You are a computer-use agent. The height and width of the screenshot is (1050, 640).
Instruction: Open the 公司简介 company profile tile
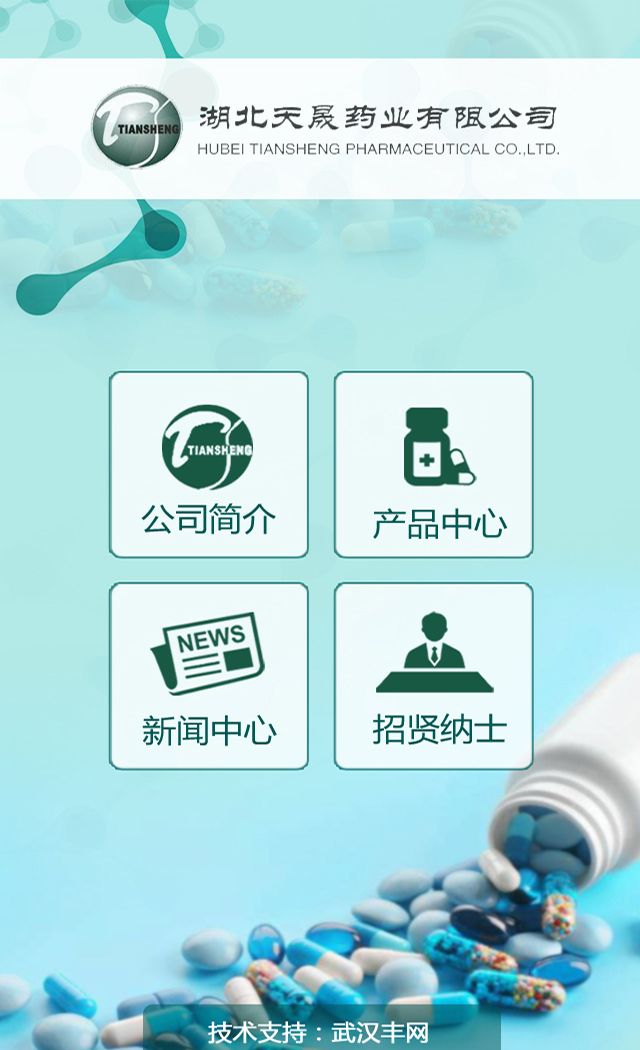(x=209, y=465)
